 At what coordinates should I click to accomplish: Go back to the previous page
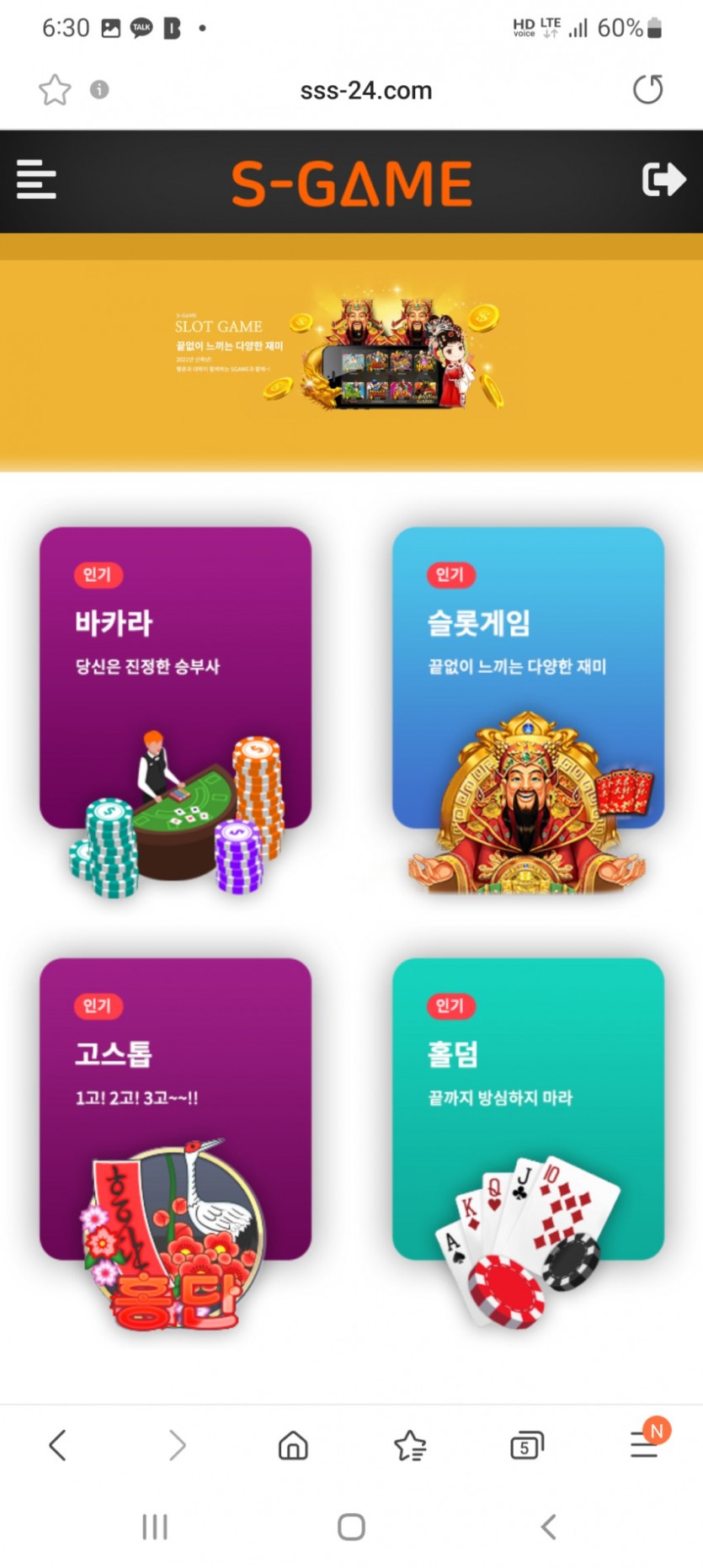coord(57,1445)
